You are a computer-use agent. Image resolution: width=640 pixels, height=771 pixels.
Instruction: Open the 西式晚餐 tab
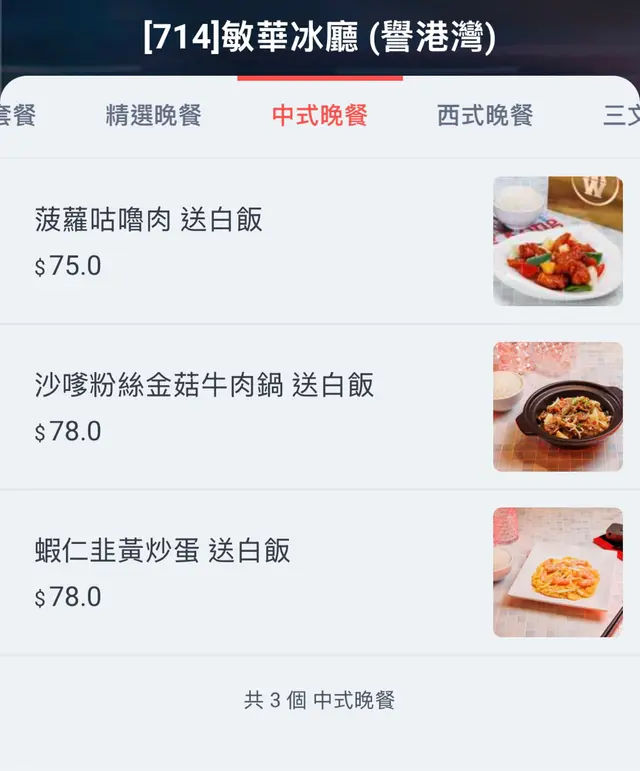pos(485,115)
